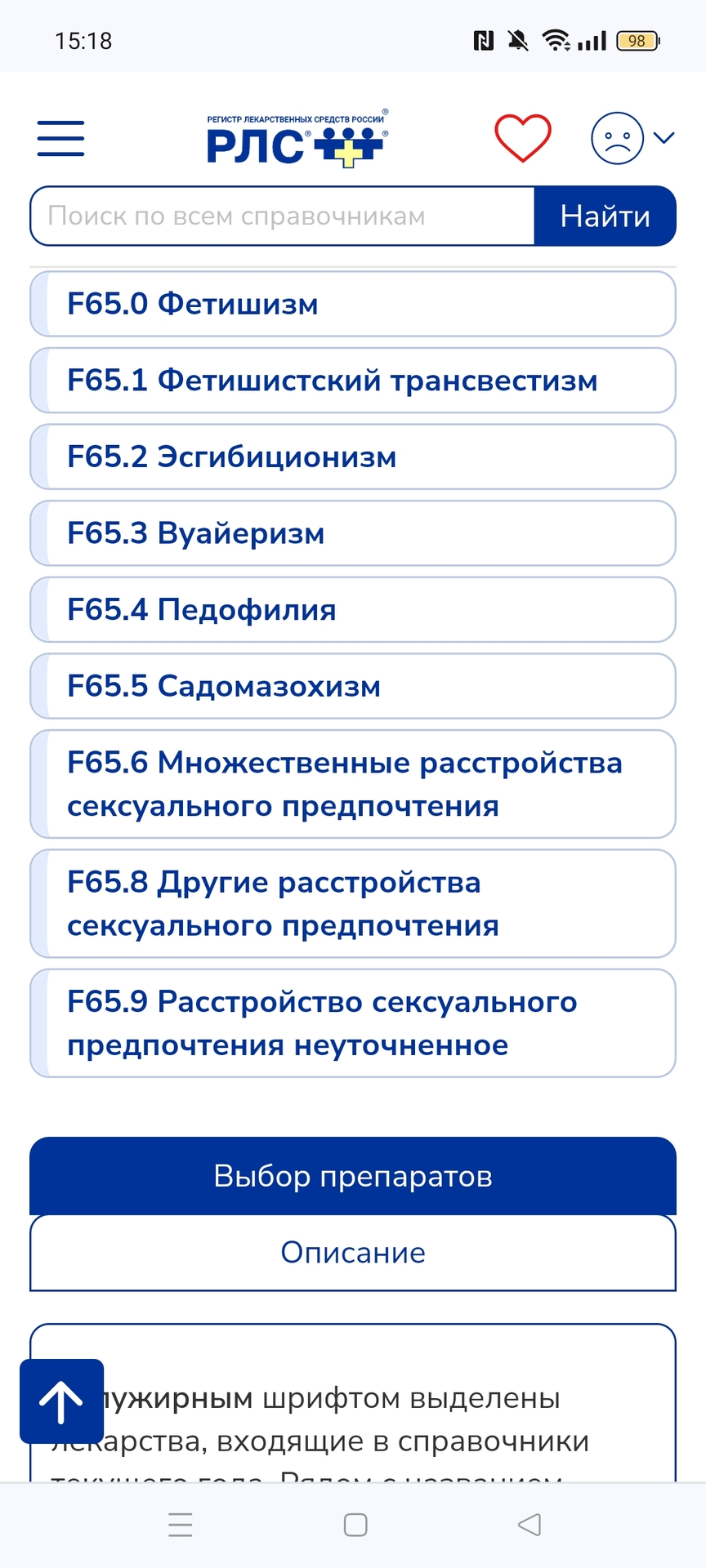Open F65.1 Фетишистский трансвестизм entry

353,381
